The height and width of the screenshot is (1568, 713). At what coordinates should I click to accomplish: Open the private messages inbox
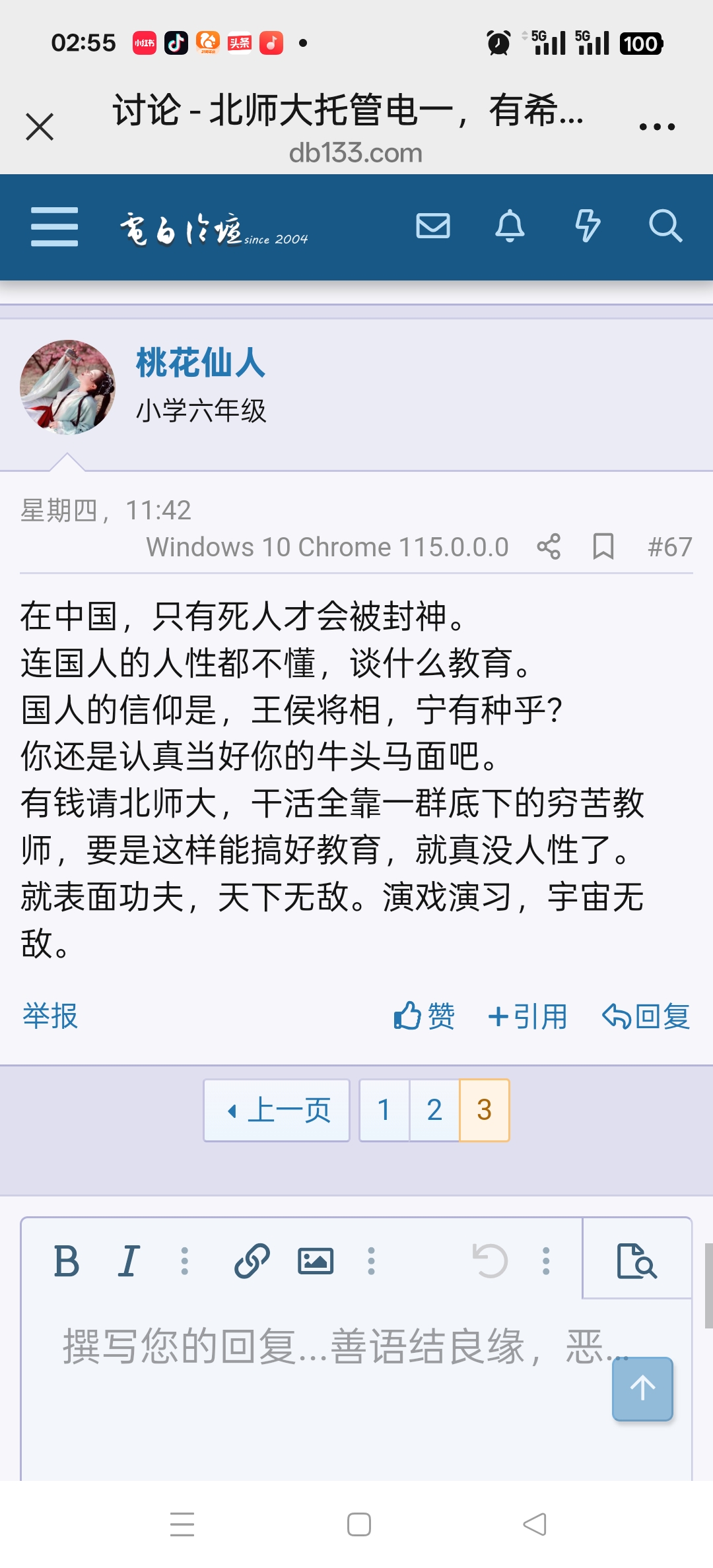point(433,226)
